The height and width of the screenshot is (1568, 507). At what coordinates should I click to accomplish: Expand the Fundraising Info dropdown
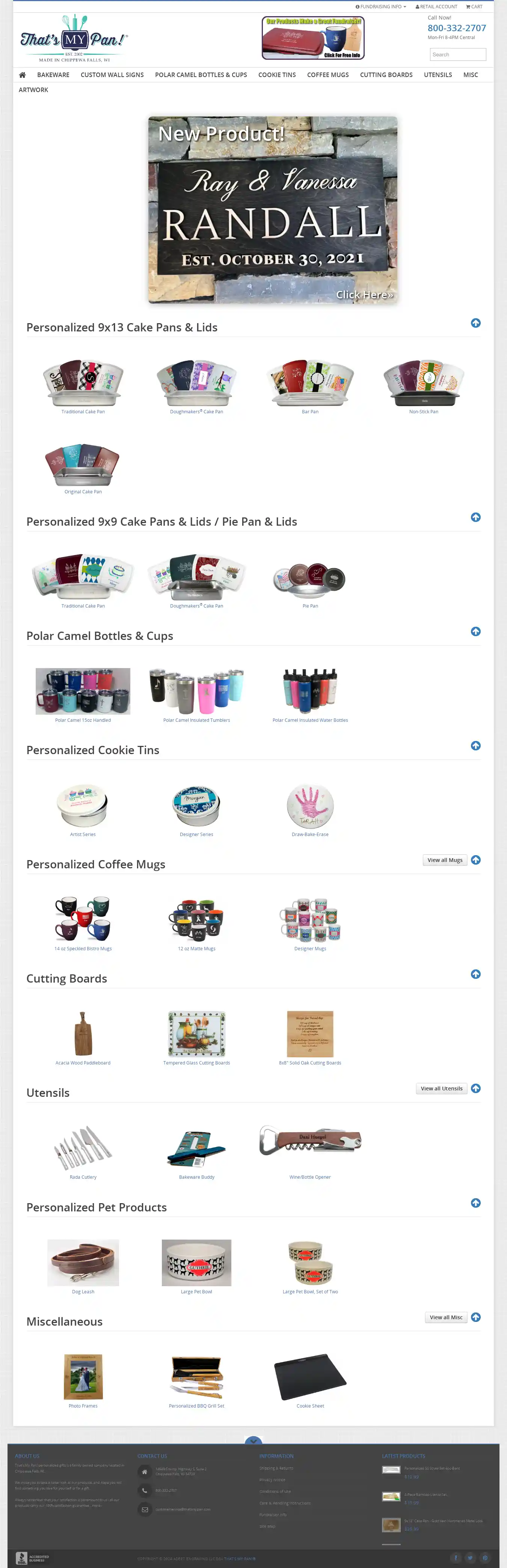[x=380, y=7]
